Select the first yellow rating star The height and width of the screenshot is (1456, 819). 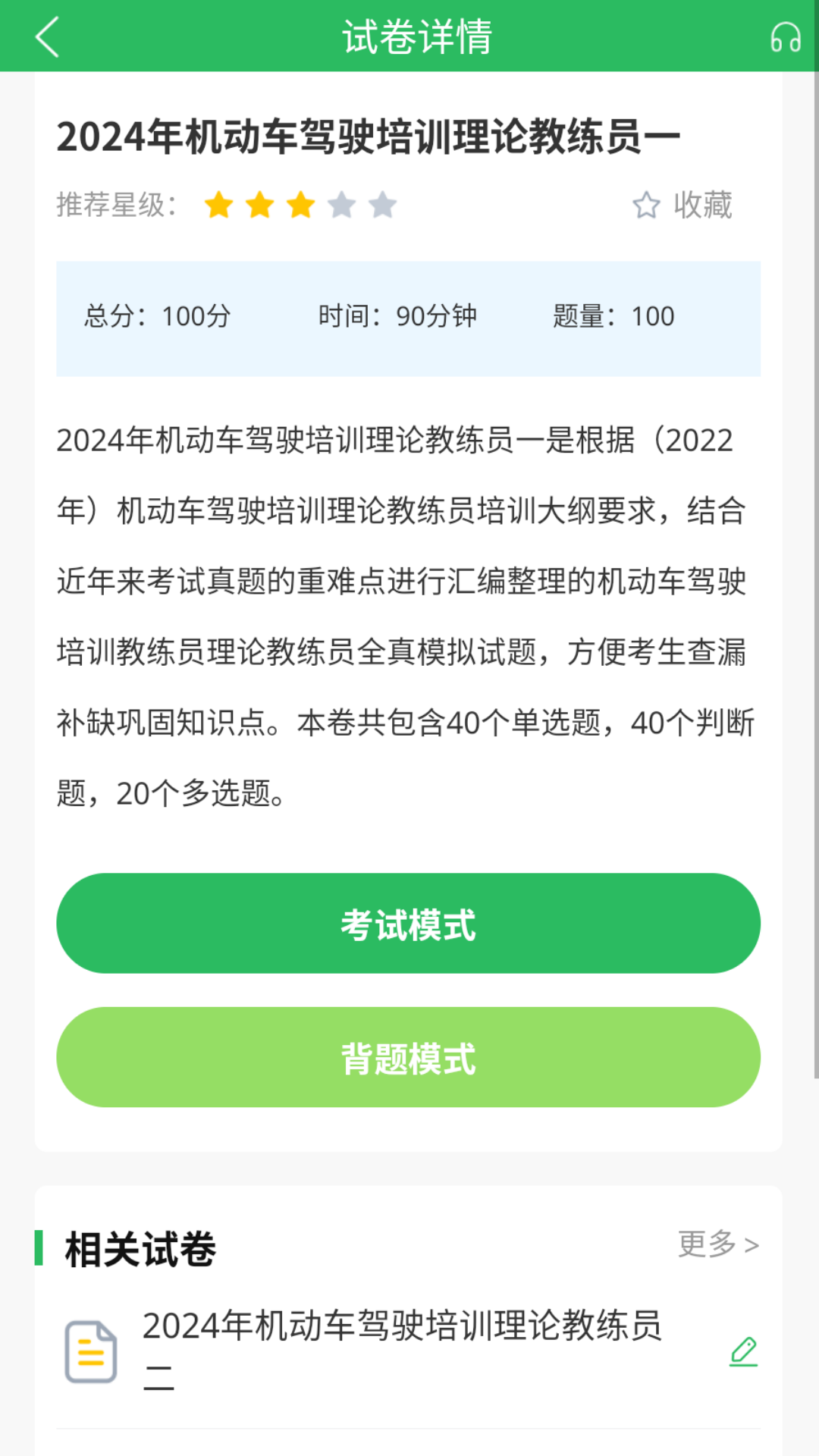pyautogui.click(x=220, y=205)
